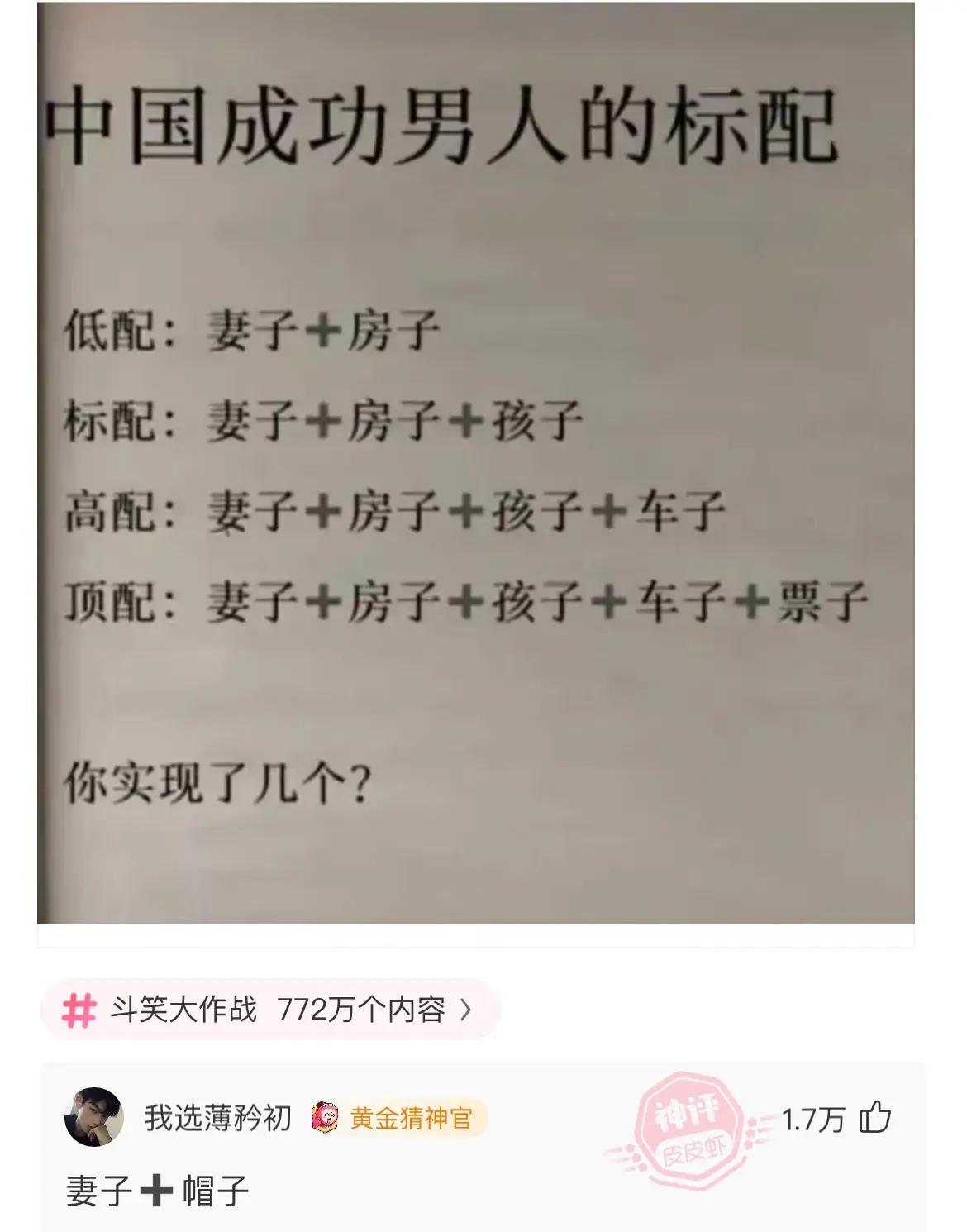Open the 斗笑大作战 hashtag topic
This screenshot has height=1232, width=967.
pyautogui.click(x=269, y=1010)
